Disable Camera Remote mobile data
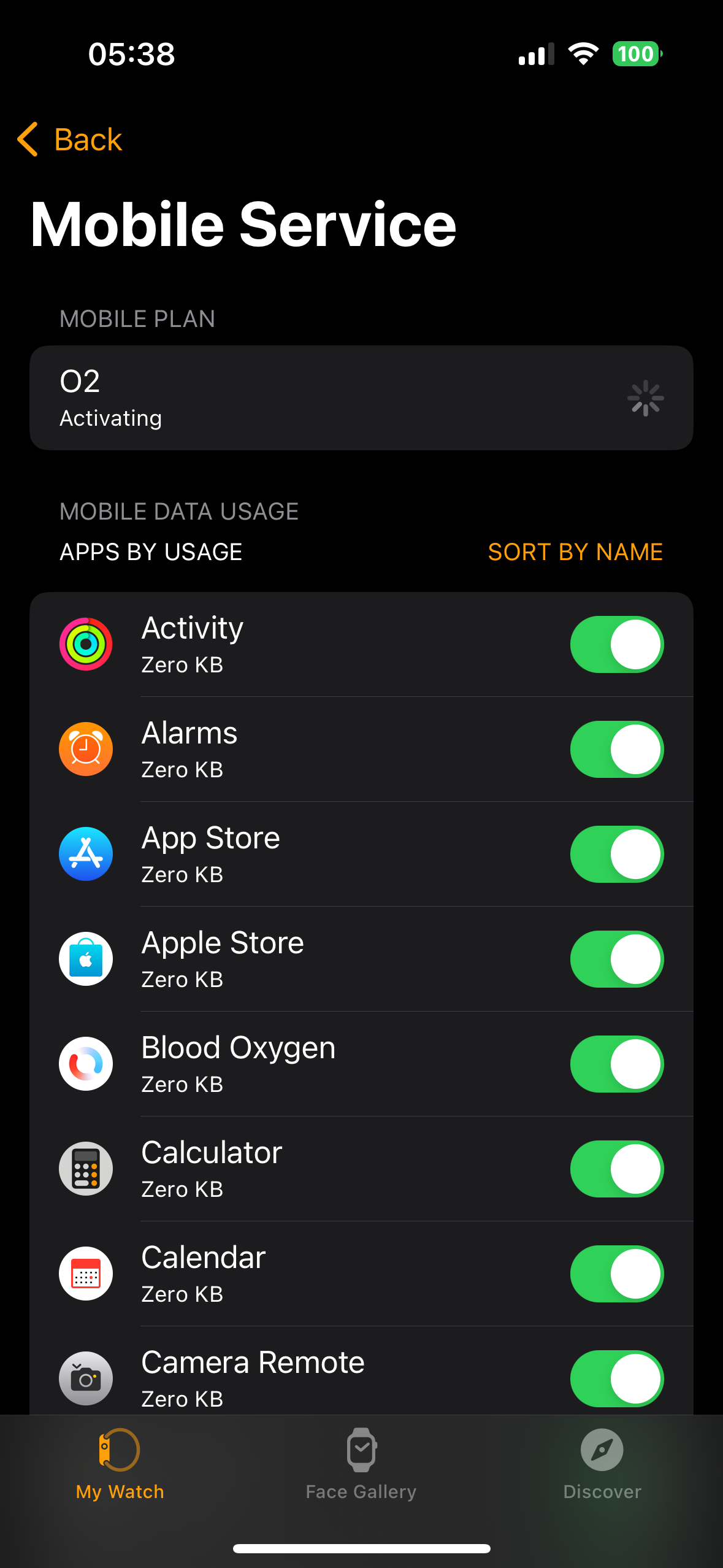 616,1379
